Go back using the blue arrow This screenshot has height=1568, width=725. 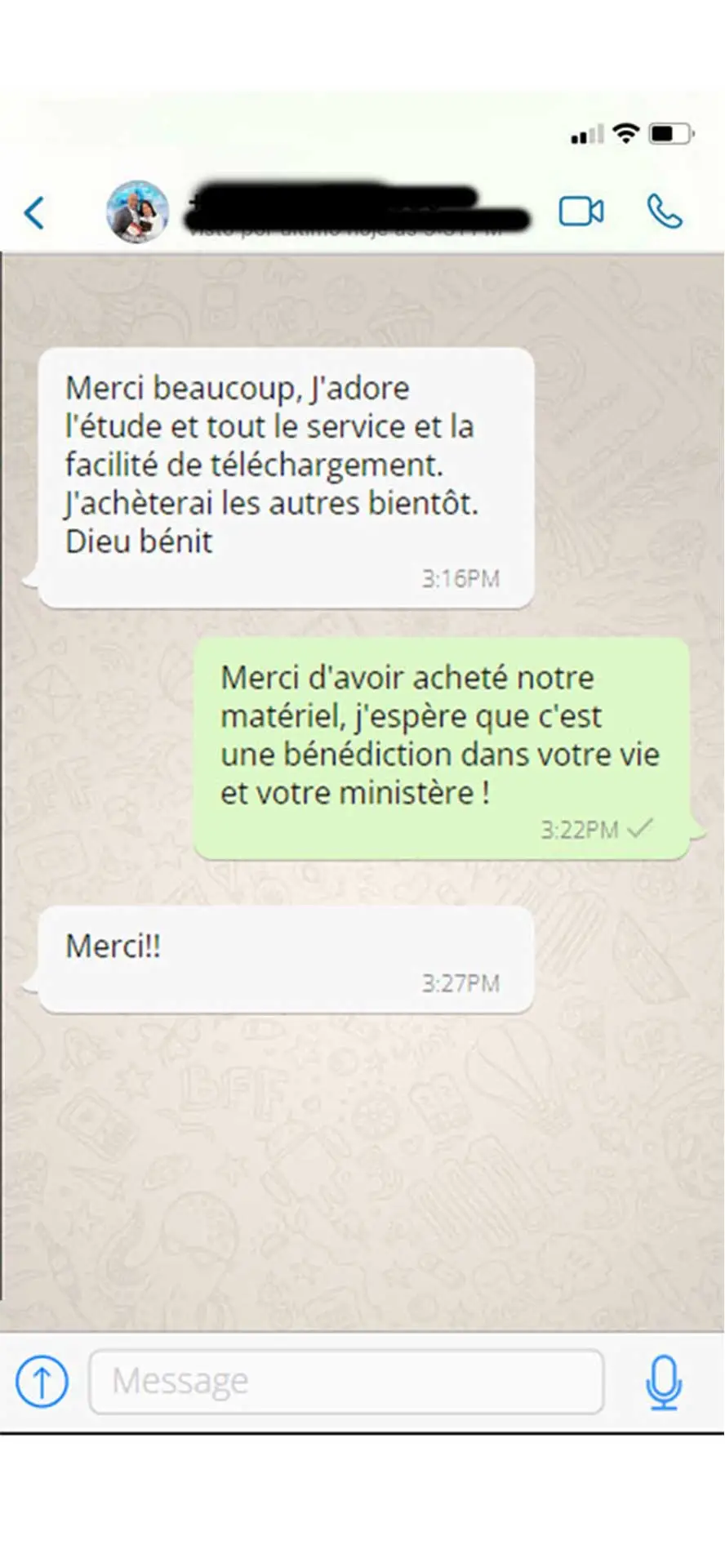click(x=34, y=213)
